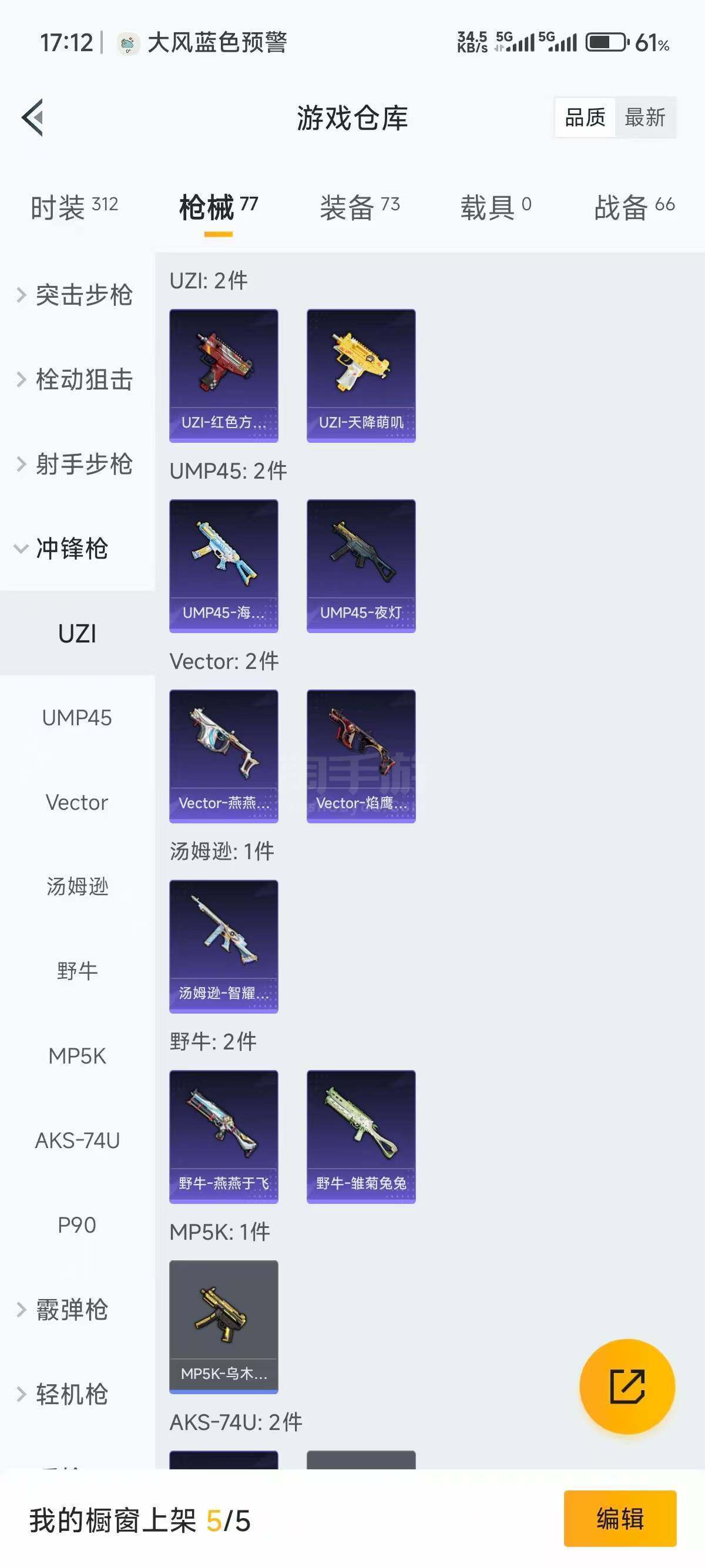
Task: Switch to the 战备 tab
Action: point(634,207)
